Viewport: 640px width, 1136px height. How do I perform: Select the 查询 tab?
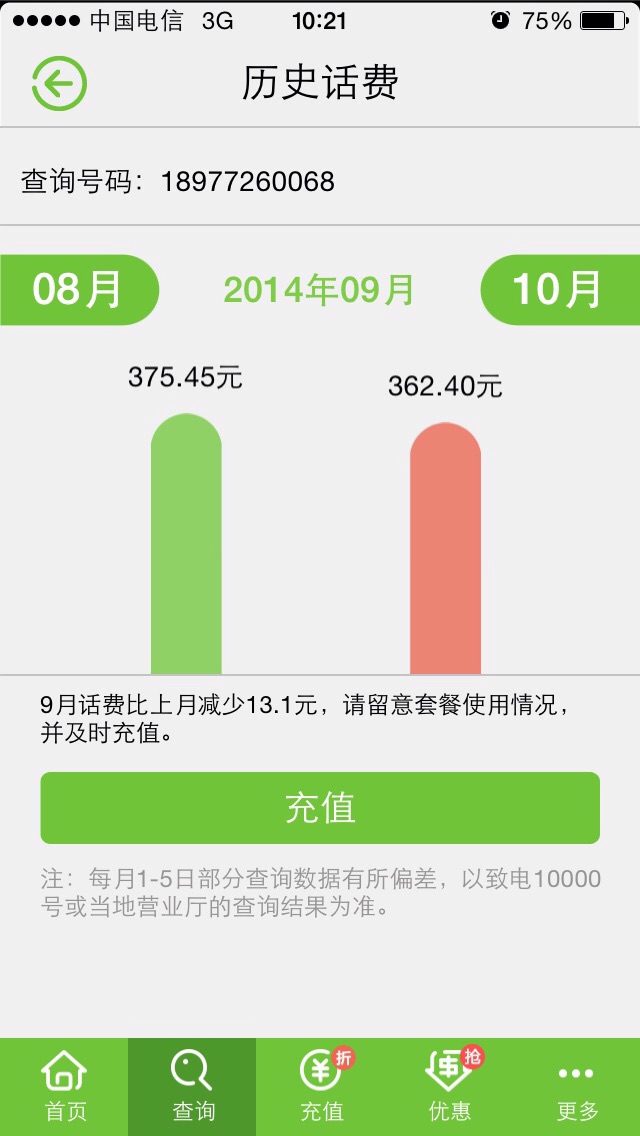[192, 1088]
